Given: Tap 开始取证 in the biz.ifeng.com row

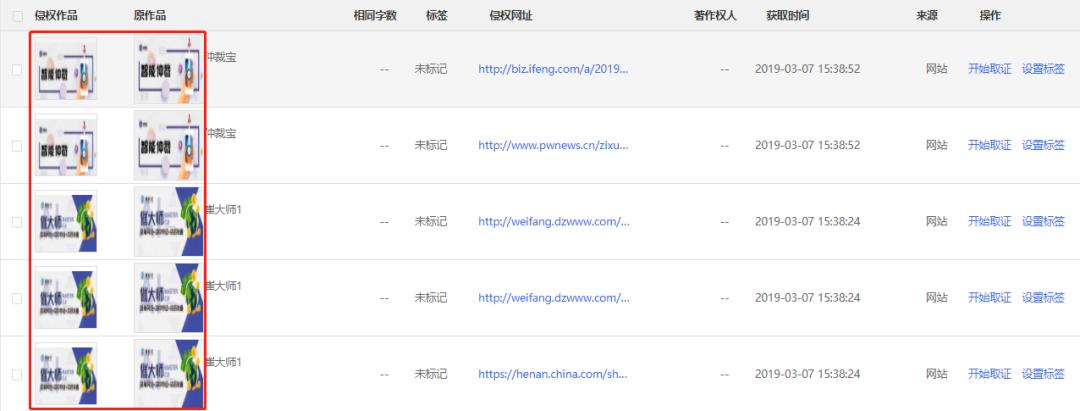Looking at the screenshot, I should click(990, 69).
